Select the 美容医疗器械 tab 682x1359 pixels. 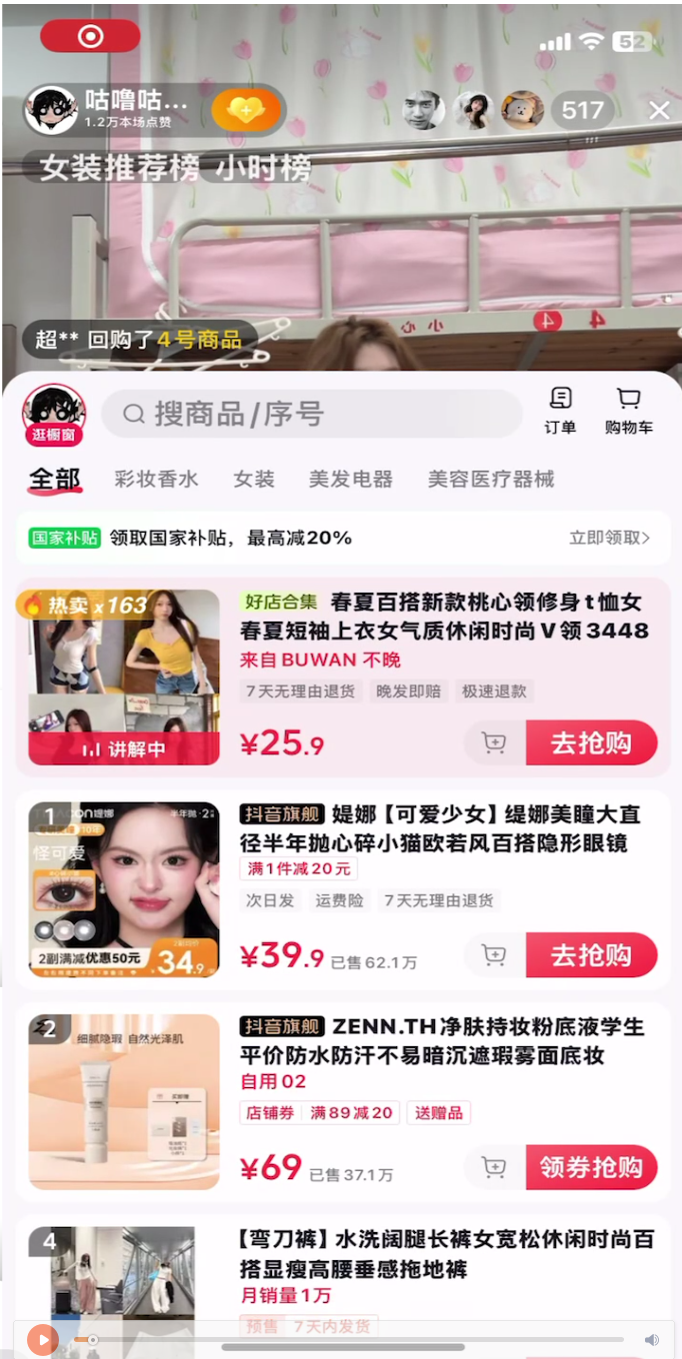(x=490, y=479)
